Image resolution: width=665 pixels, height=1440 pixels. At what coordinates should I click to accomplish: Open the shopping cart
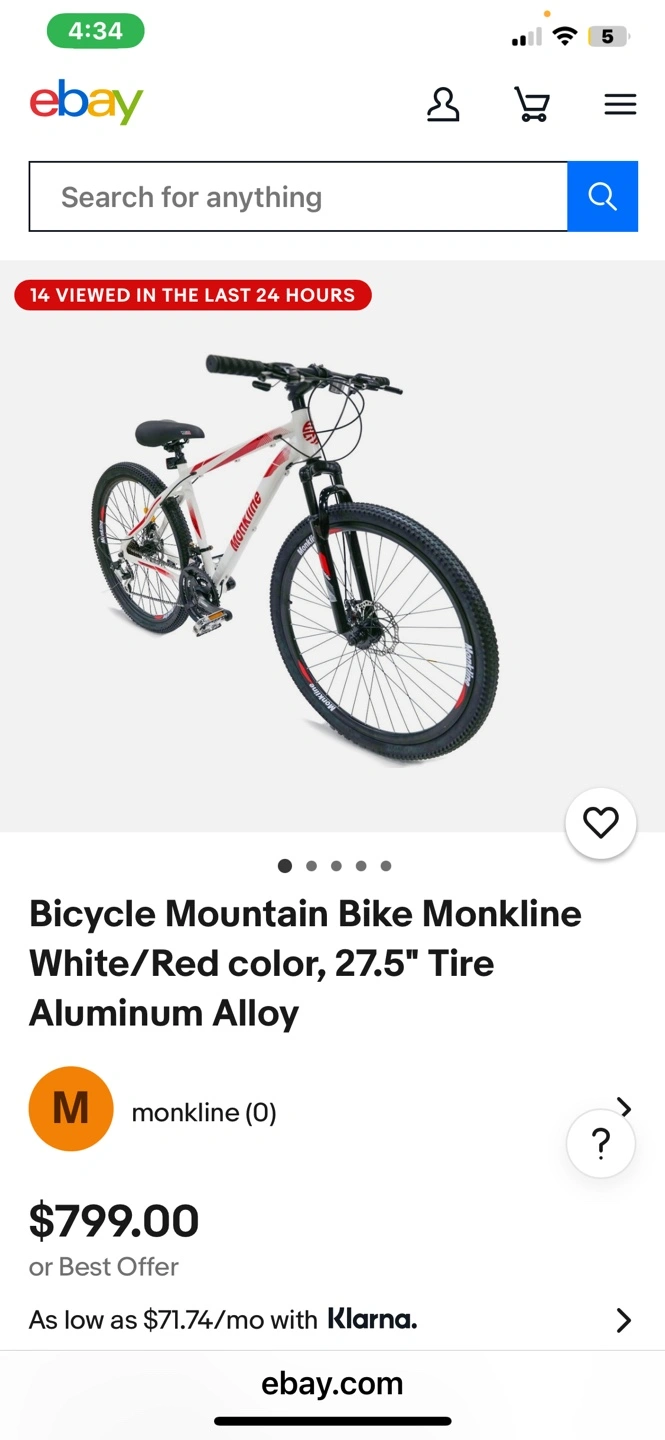click(x=532, y=104)
